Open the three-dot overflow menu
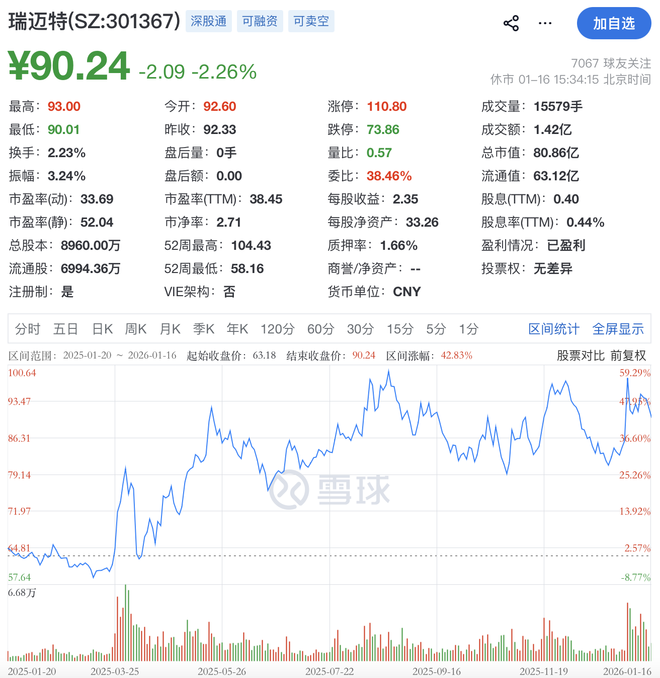The width and height of the screenshot is (660, 678). point(545,23)
